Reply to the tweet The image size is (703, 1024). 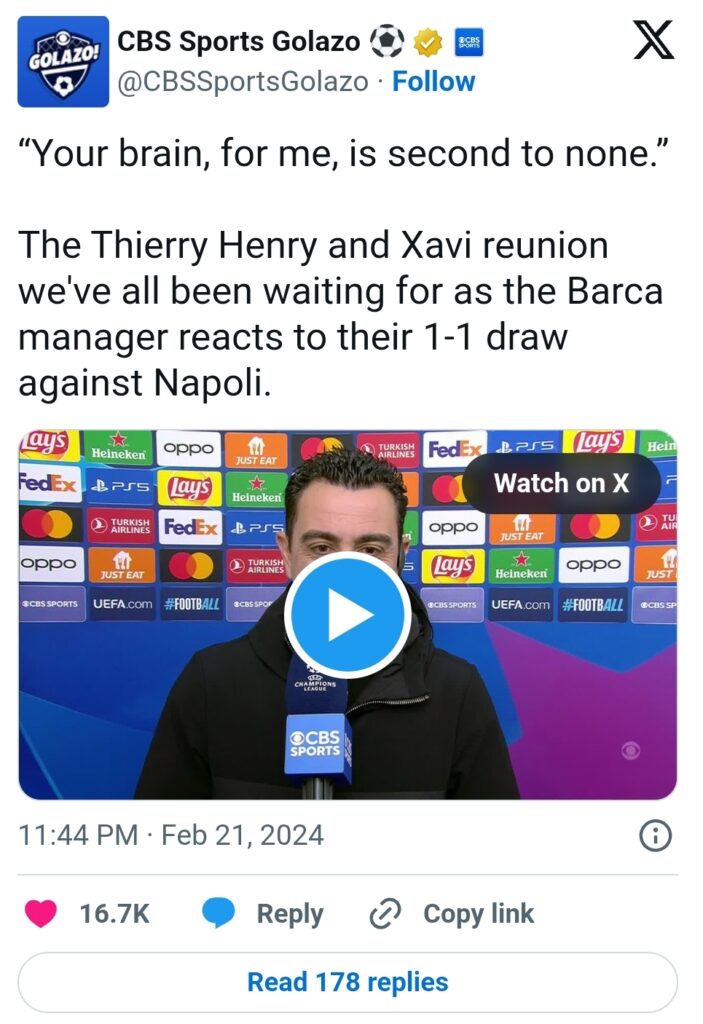(x=265, y=913)
